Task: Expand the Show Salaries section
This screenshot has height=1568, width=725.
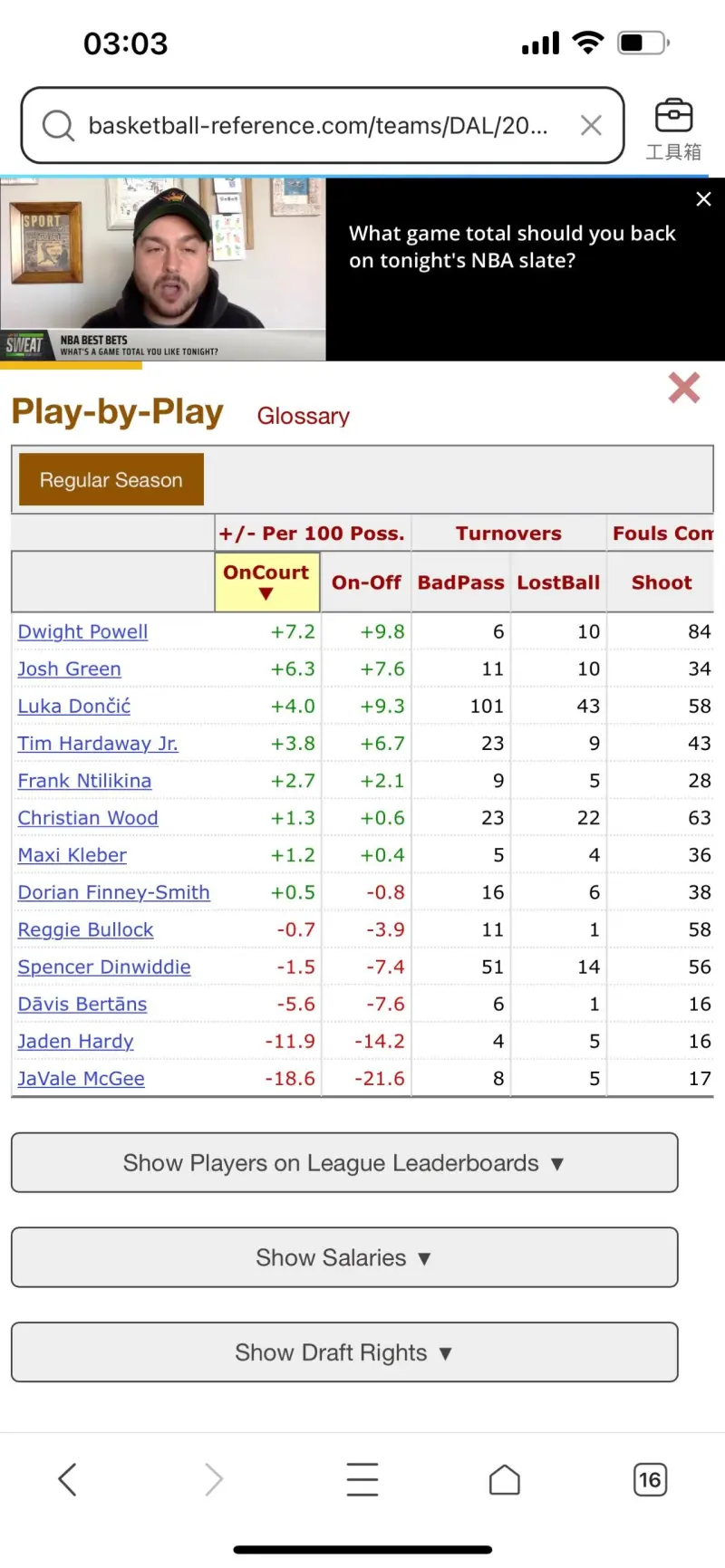Action: click(344, 1257)
